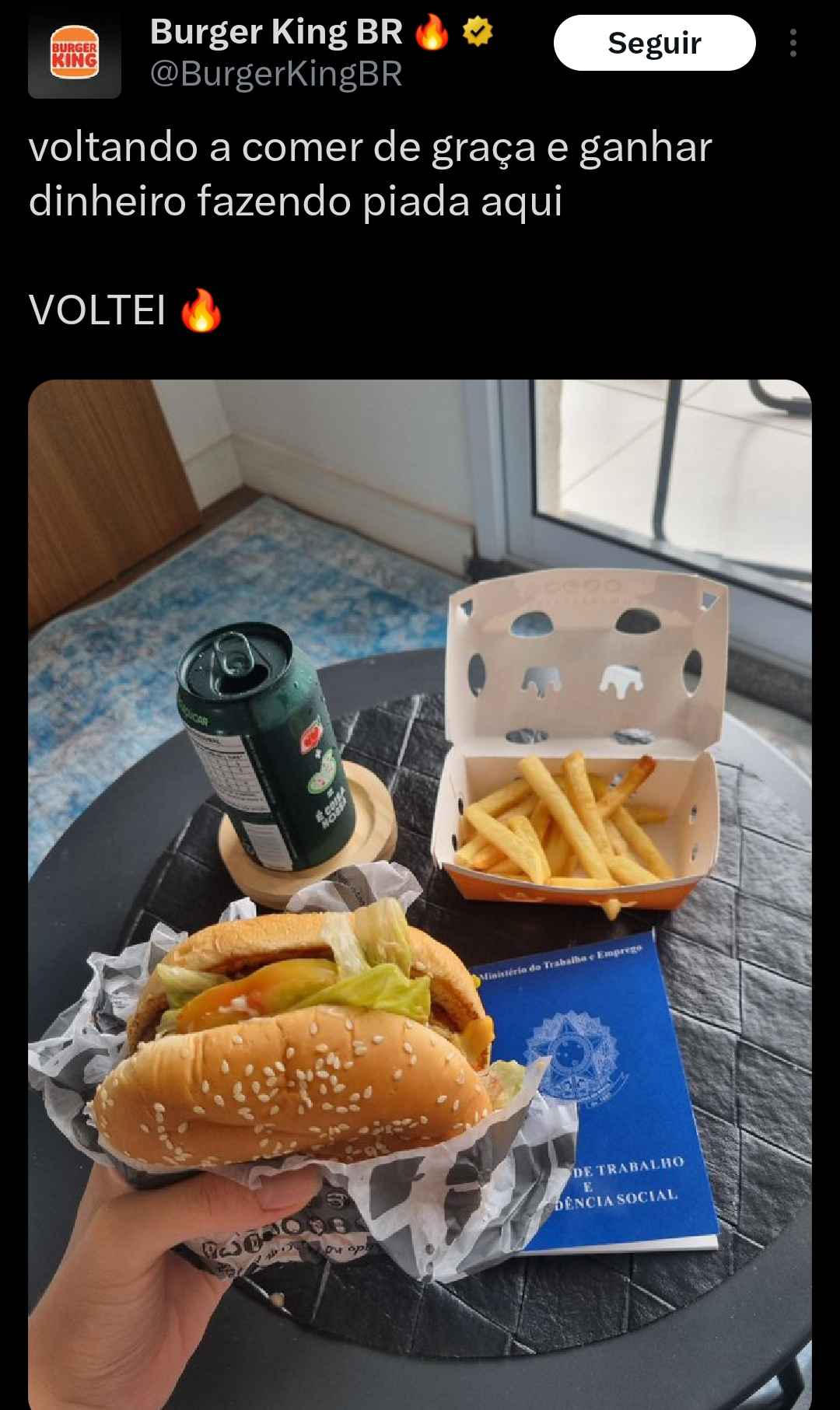Open the @BurgerKingBR profile handle
840x1410 pixels.
tap(276, 75)
